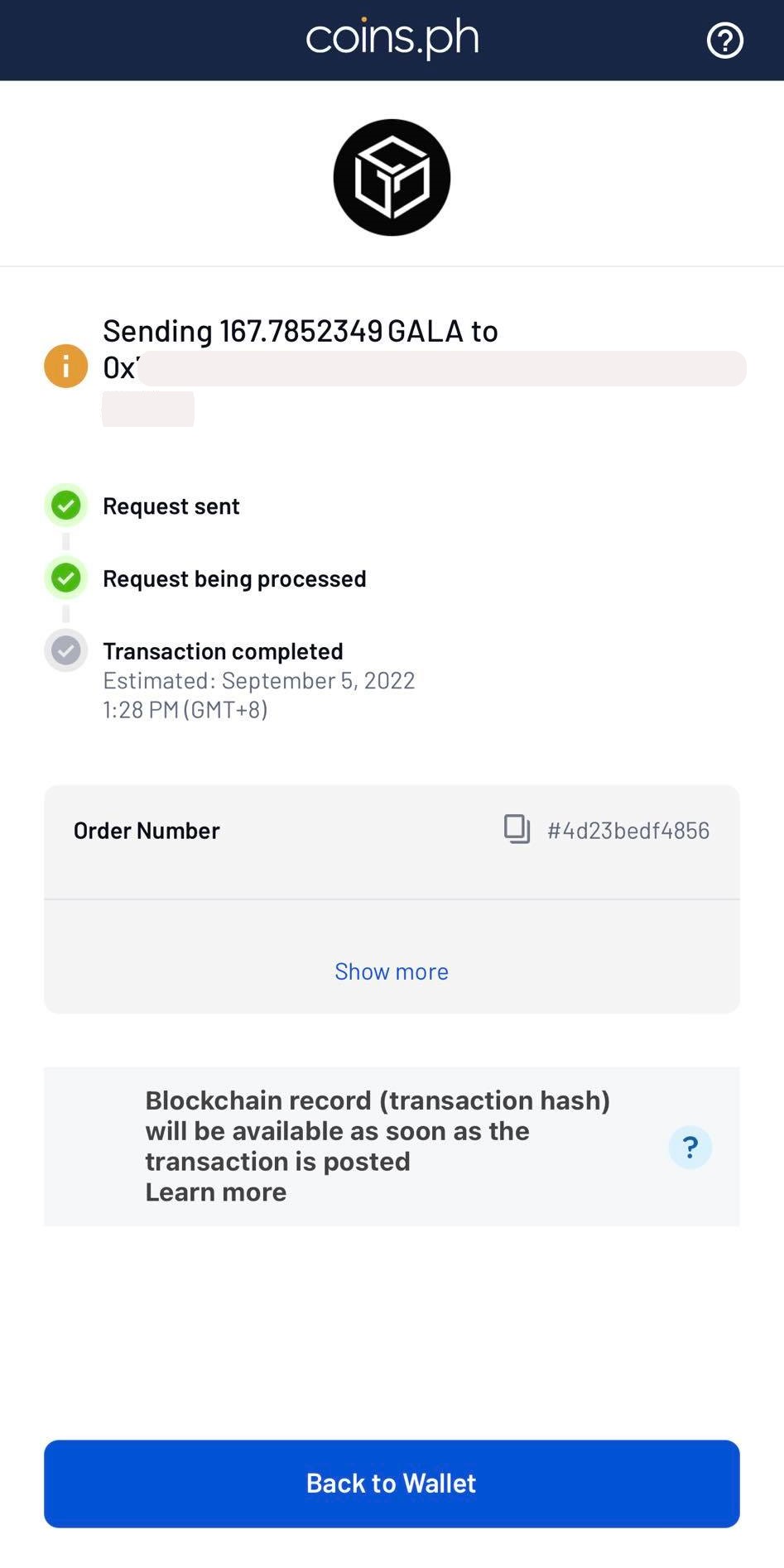Viewport: 784px width, 1568px height.
Task: Copy the order number
Action: [x=517, y=829]
